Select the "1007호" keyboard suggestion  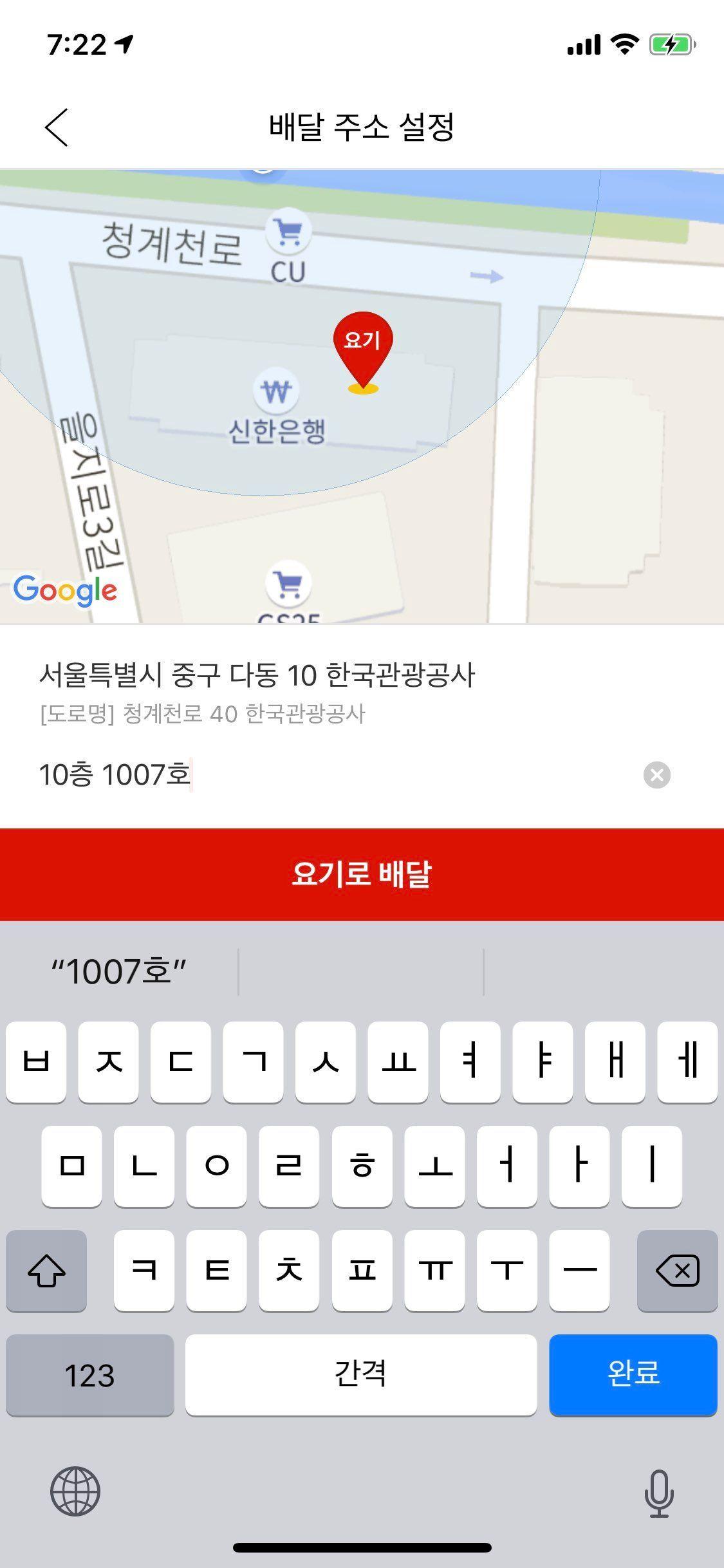119,972
